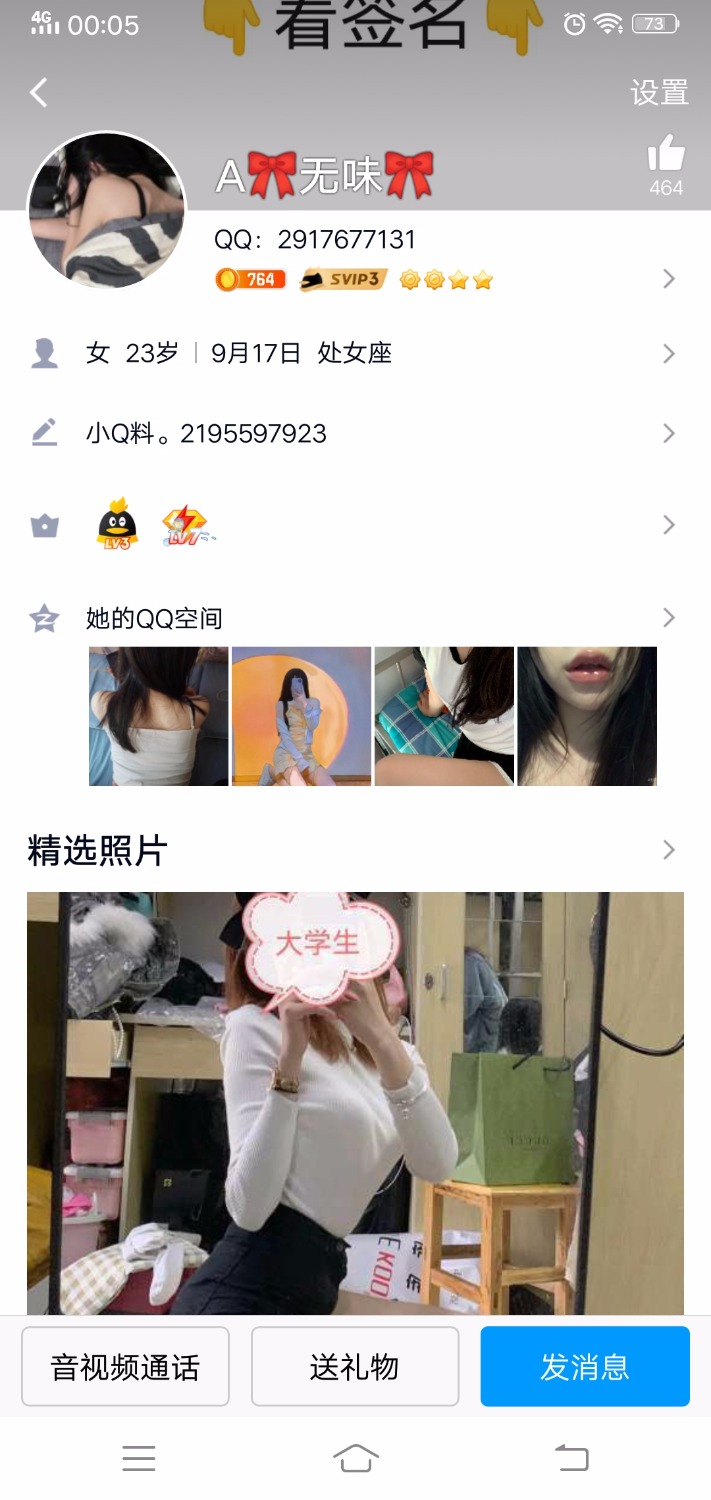Go back using the top-left arrow

39,93
